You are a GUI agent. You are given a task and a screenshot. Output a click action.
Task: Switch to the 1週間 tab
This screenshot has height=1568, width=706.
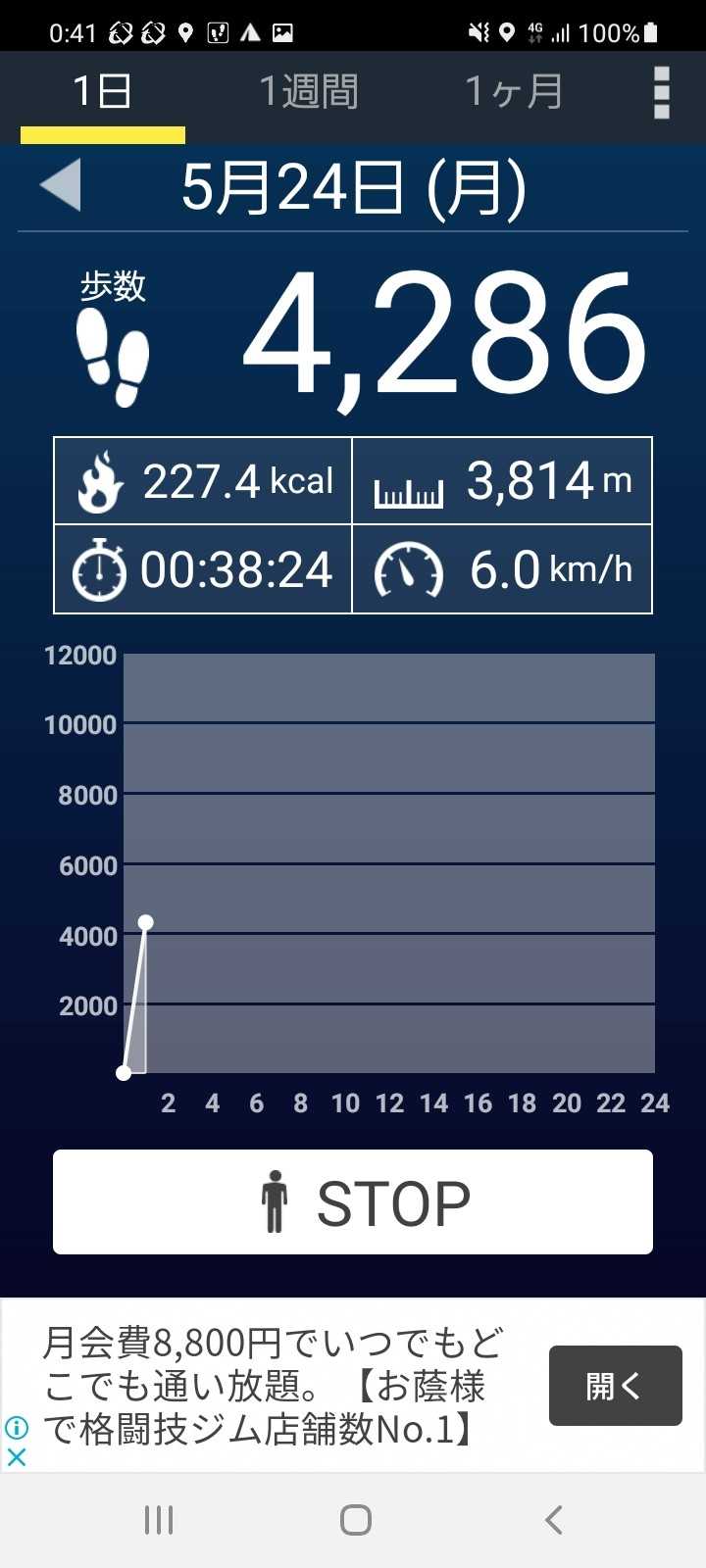click(x=309, y=92)
